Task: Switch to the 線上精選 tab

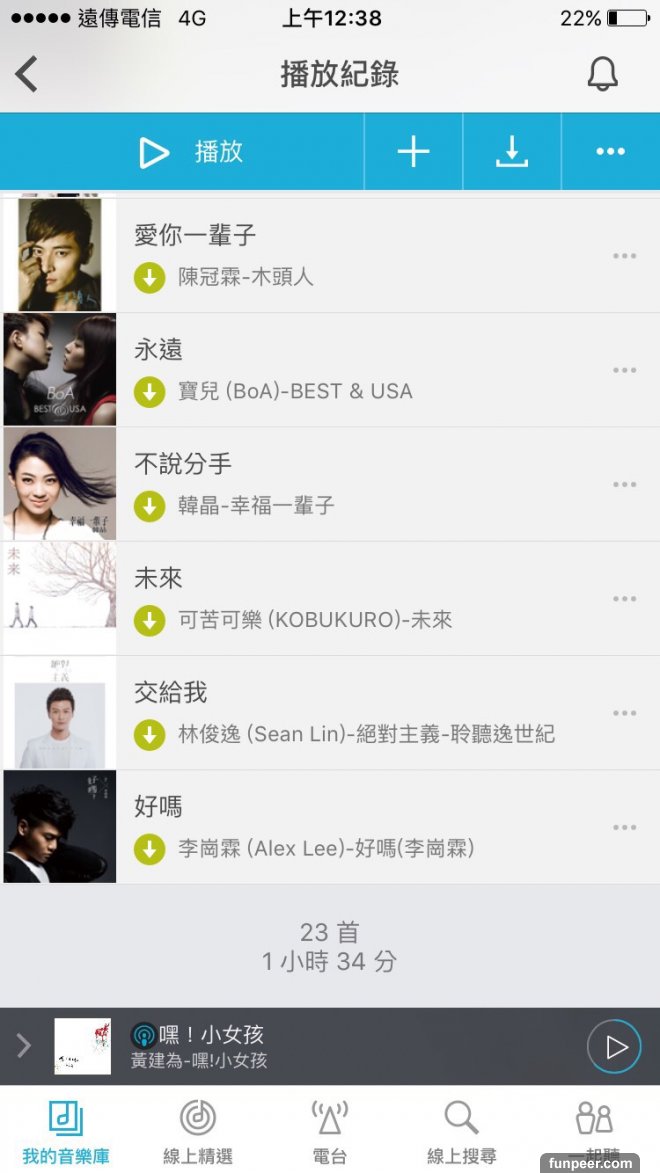Action: pyautogui.click(x=198, y=1132)
